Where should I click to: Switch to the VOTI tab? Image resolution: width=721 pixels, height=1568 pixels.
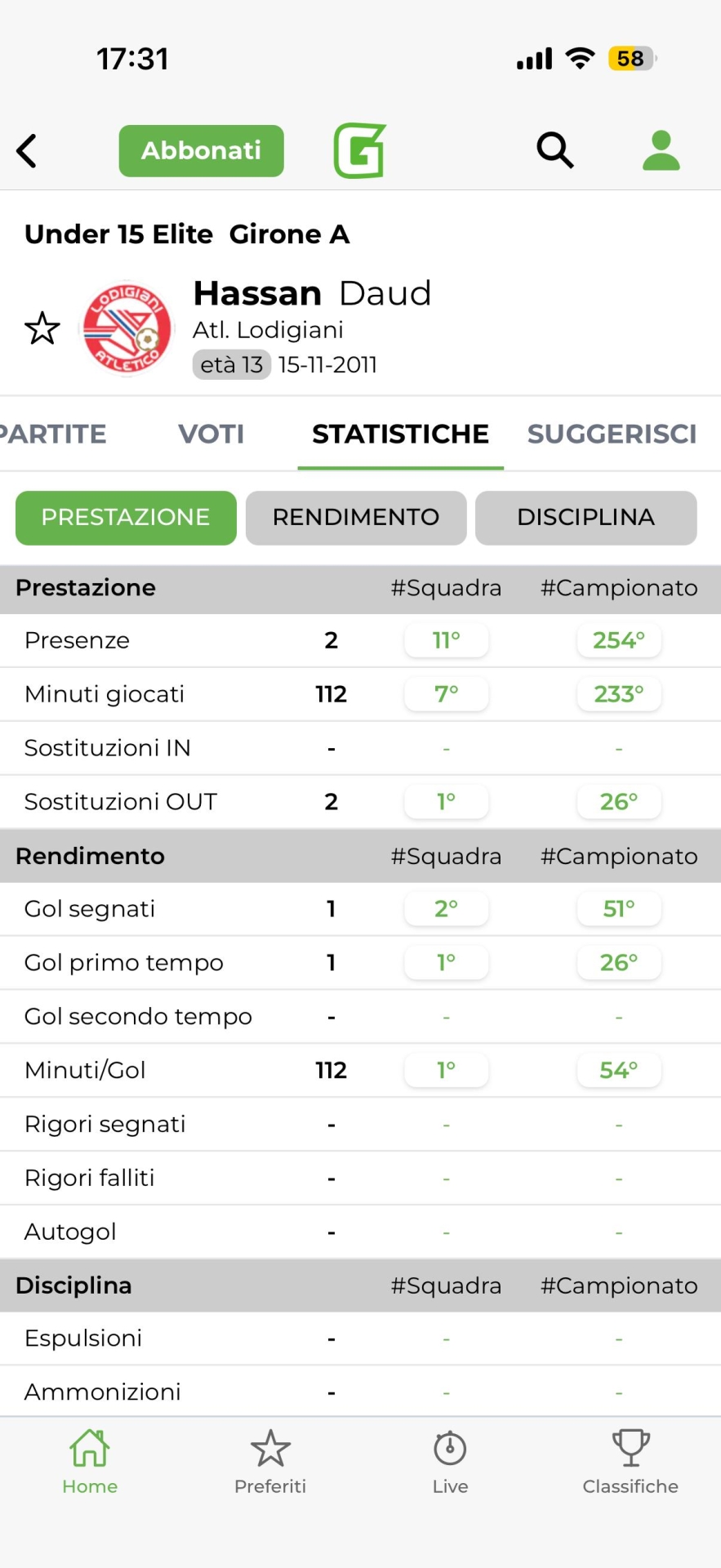point(211,434)
